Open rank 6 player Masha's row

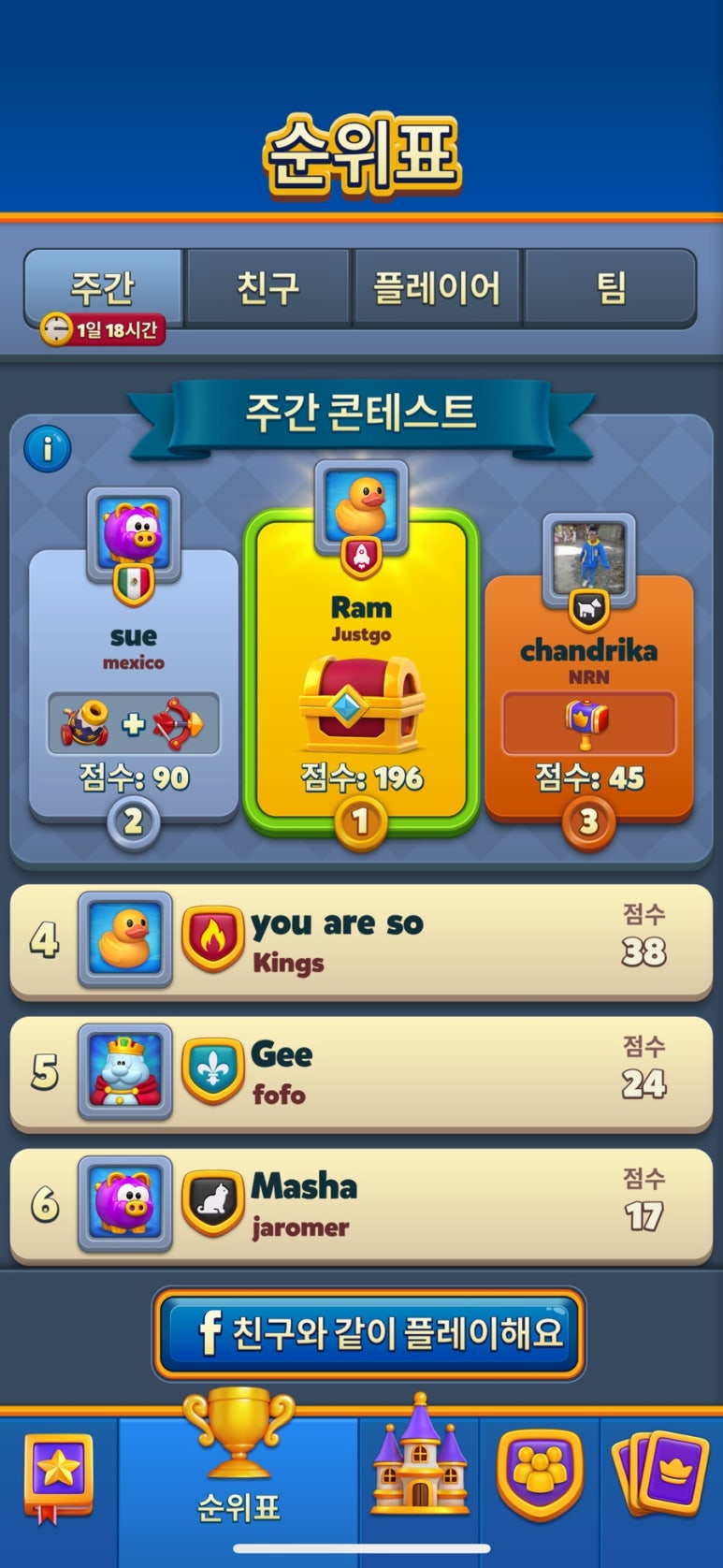361,1205
